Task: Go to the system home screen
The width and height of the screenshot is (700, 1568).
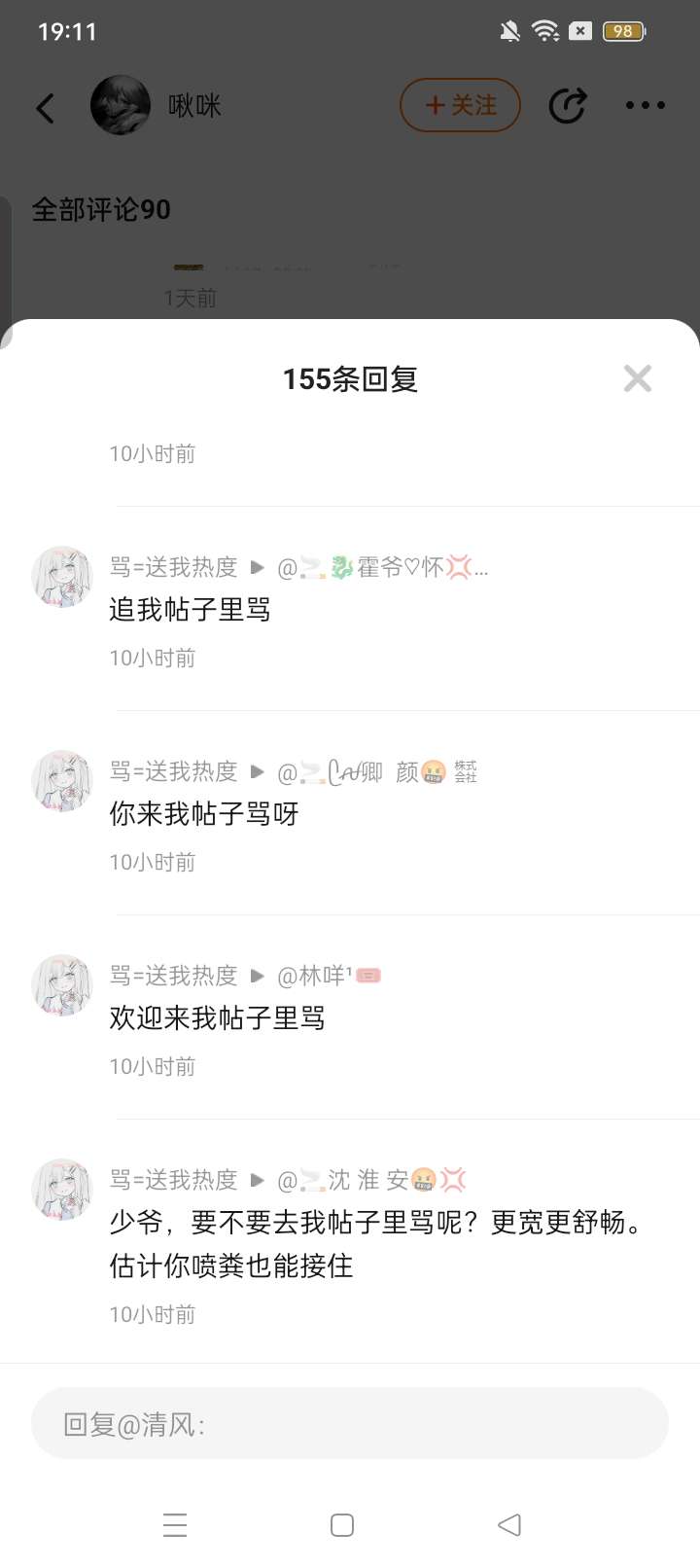Action: click(x=342, y=1525)
